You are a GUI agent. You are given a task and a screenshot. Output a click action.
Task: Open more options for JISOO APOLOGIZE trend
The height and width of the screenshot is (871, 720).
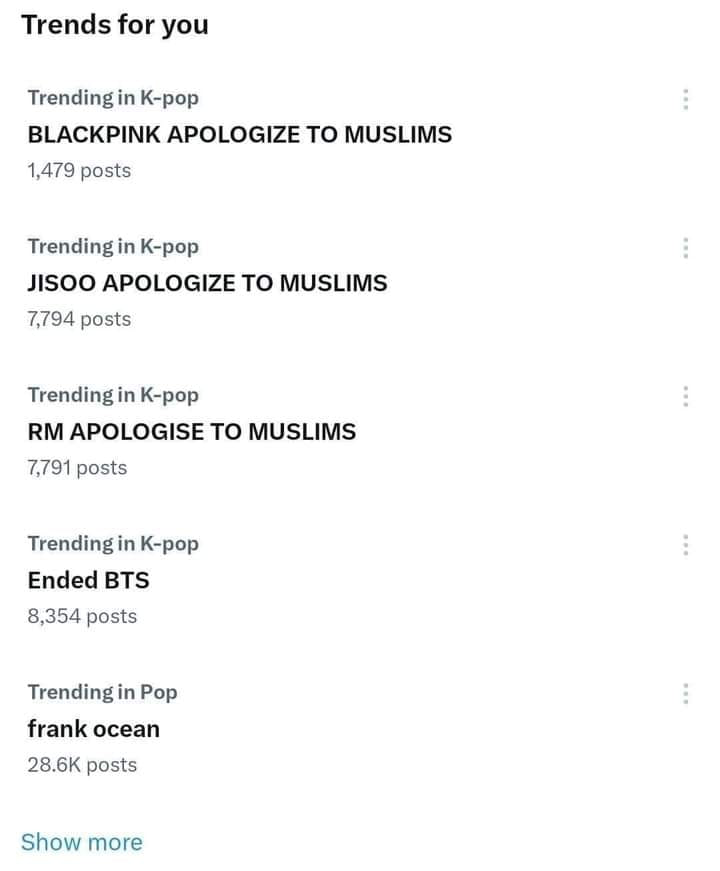(685, 248)
